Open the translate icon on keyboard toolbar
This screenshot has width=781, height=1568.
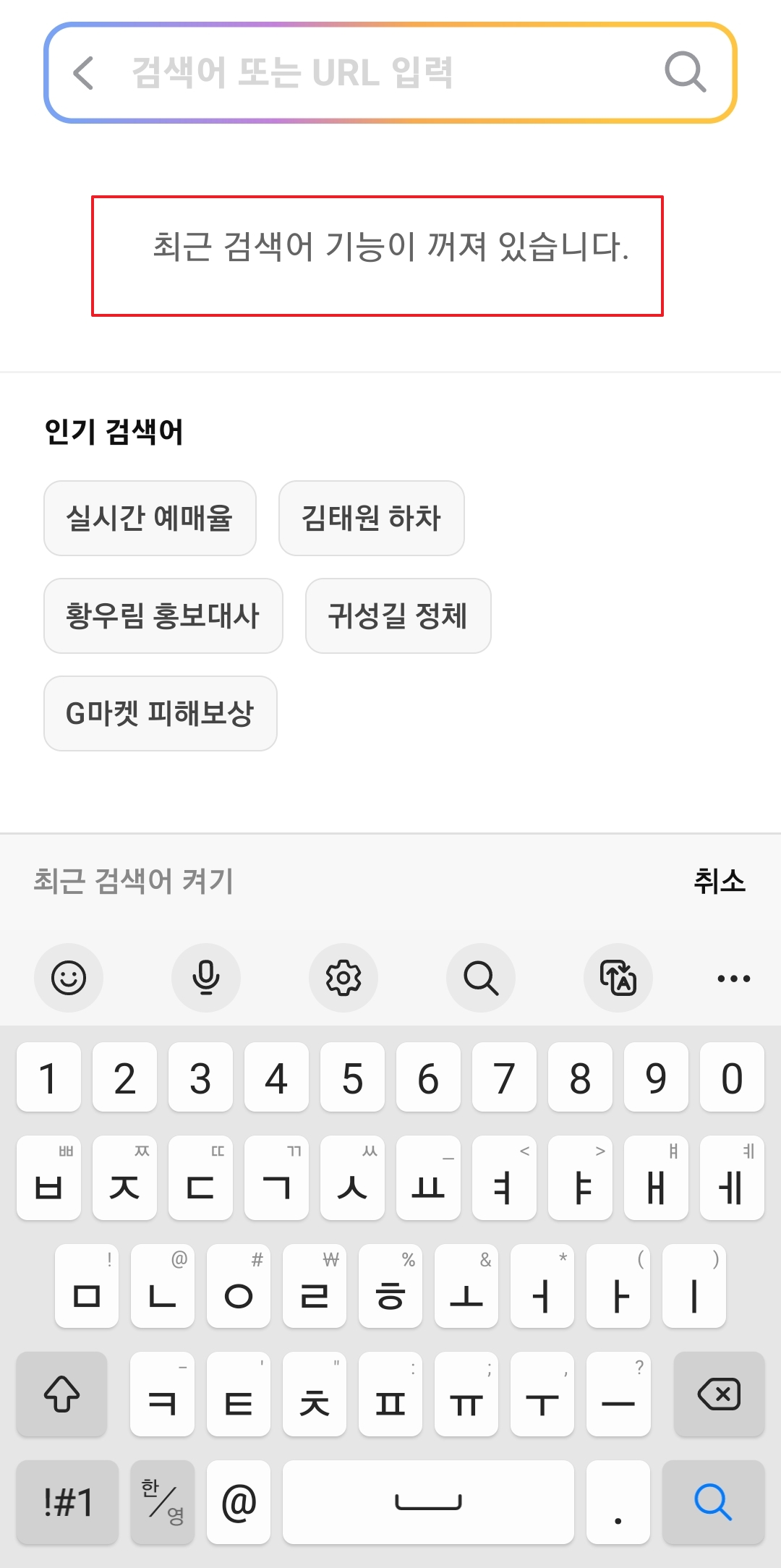click(x=618, y=978)
